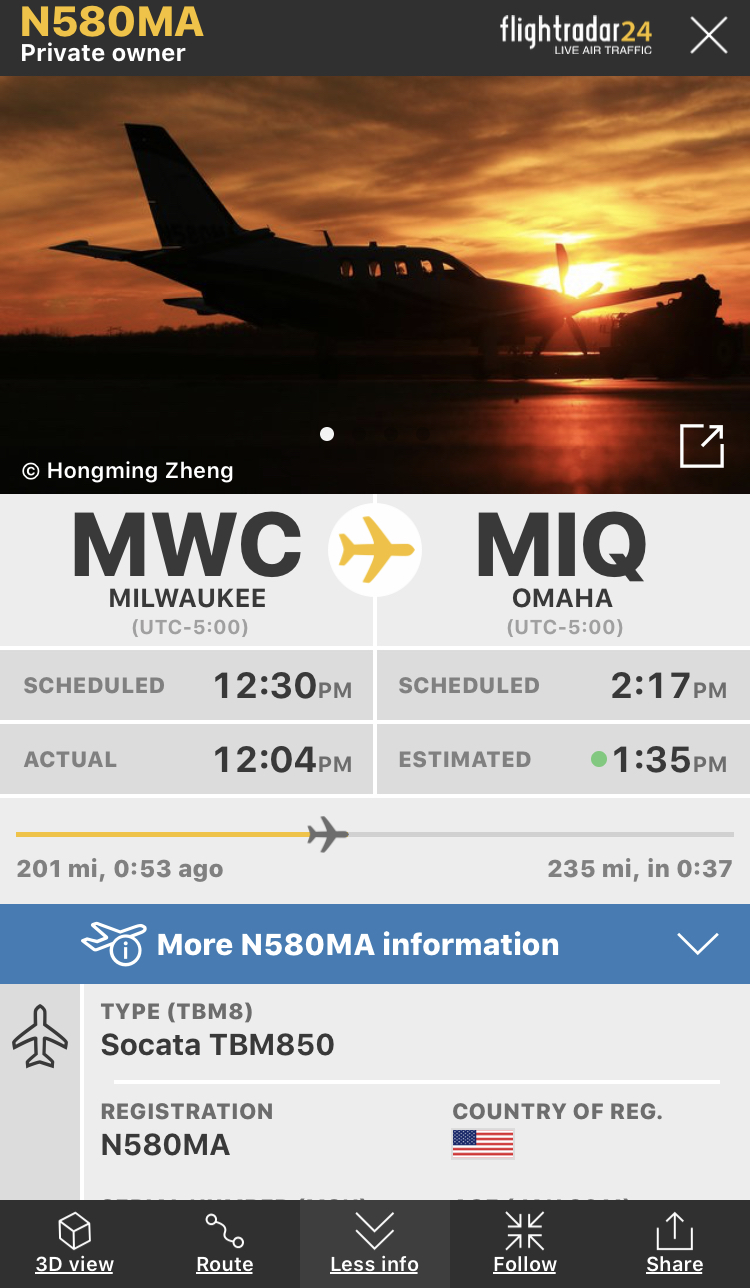Switch to 3D view
This screenshot has height=1288, width=750.
[75, 1243]
